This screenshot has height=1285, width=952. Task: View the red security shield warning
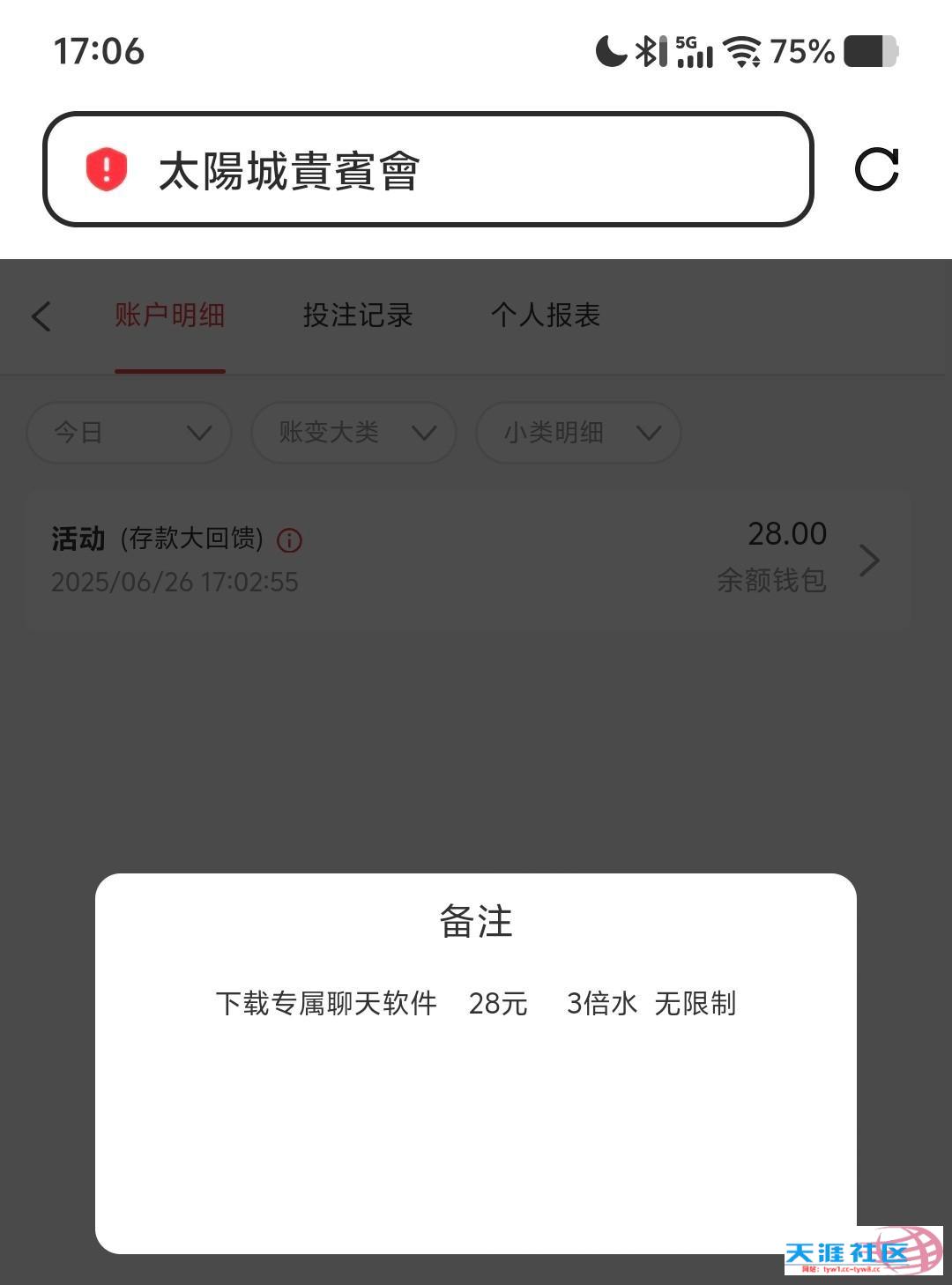[107, 169]
